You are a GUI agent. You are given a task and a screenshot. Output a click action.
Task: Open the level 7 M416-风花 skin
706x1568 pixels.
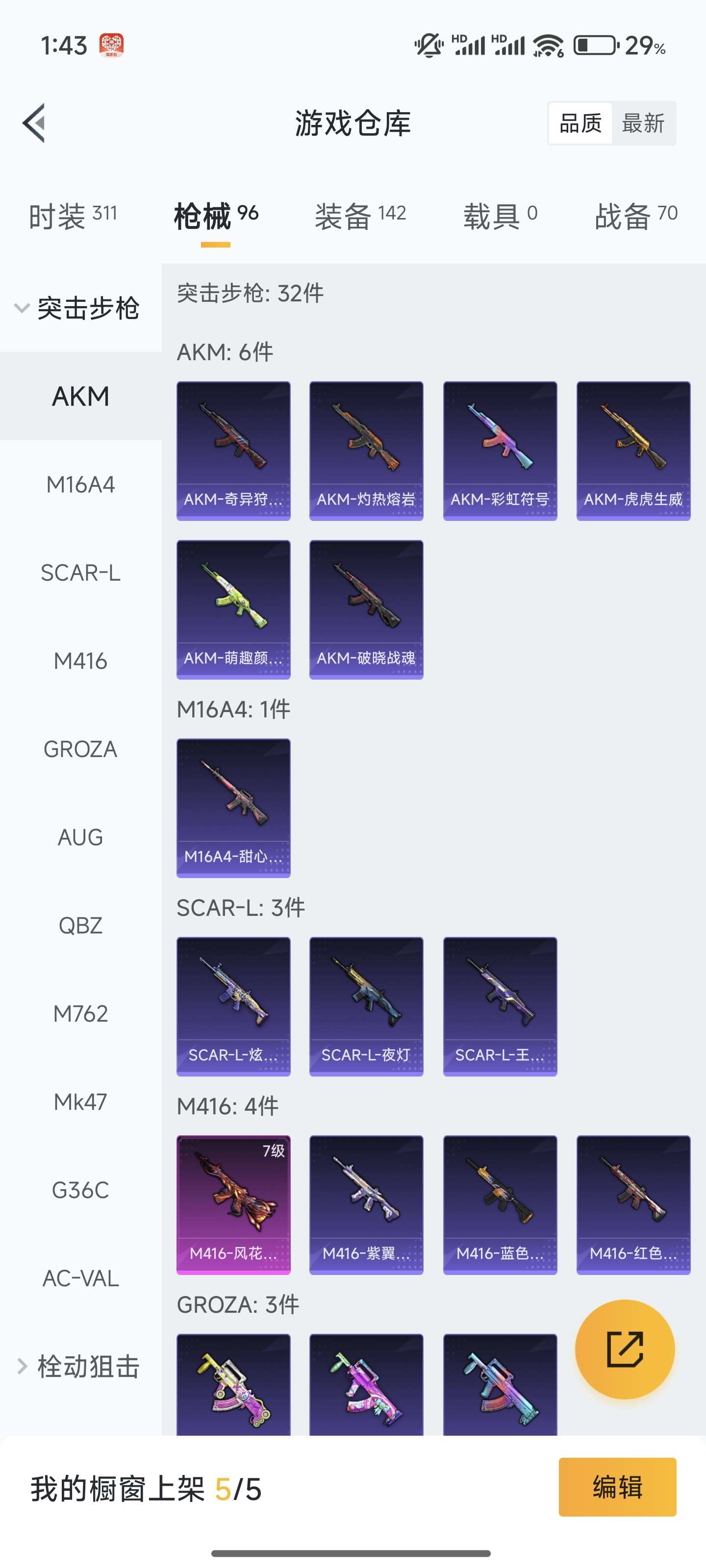233,1204
